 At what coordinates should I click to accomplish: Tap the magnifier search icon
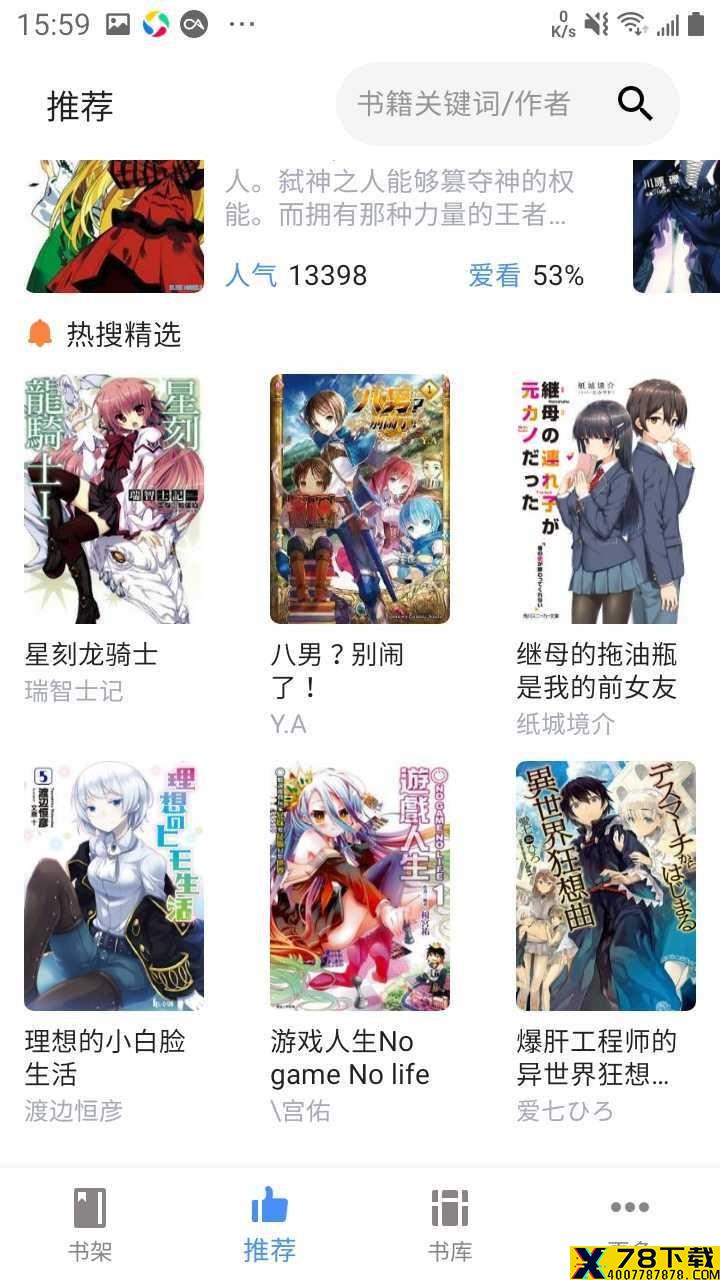(x=635, y=103)
